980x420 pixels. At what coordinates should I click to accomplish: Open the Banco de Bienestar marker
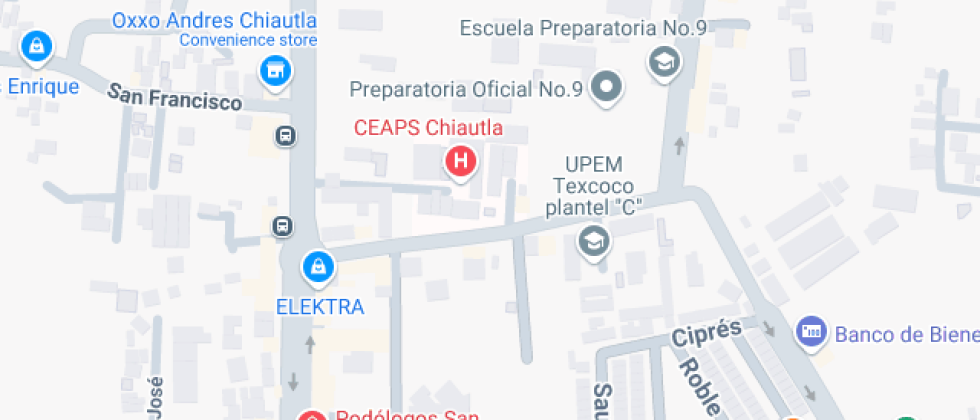[812, 332]
